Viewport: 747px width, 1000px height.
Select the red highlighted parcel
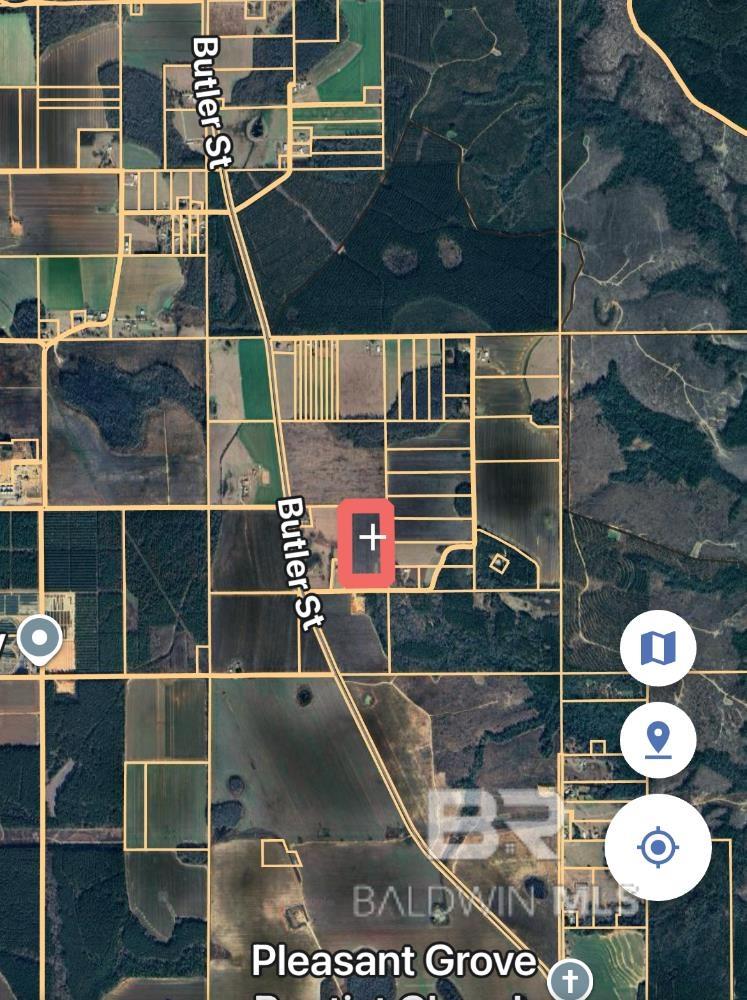tap(366, 544)
